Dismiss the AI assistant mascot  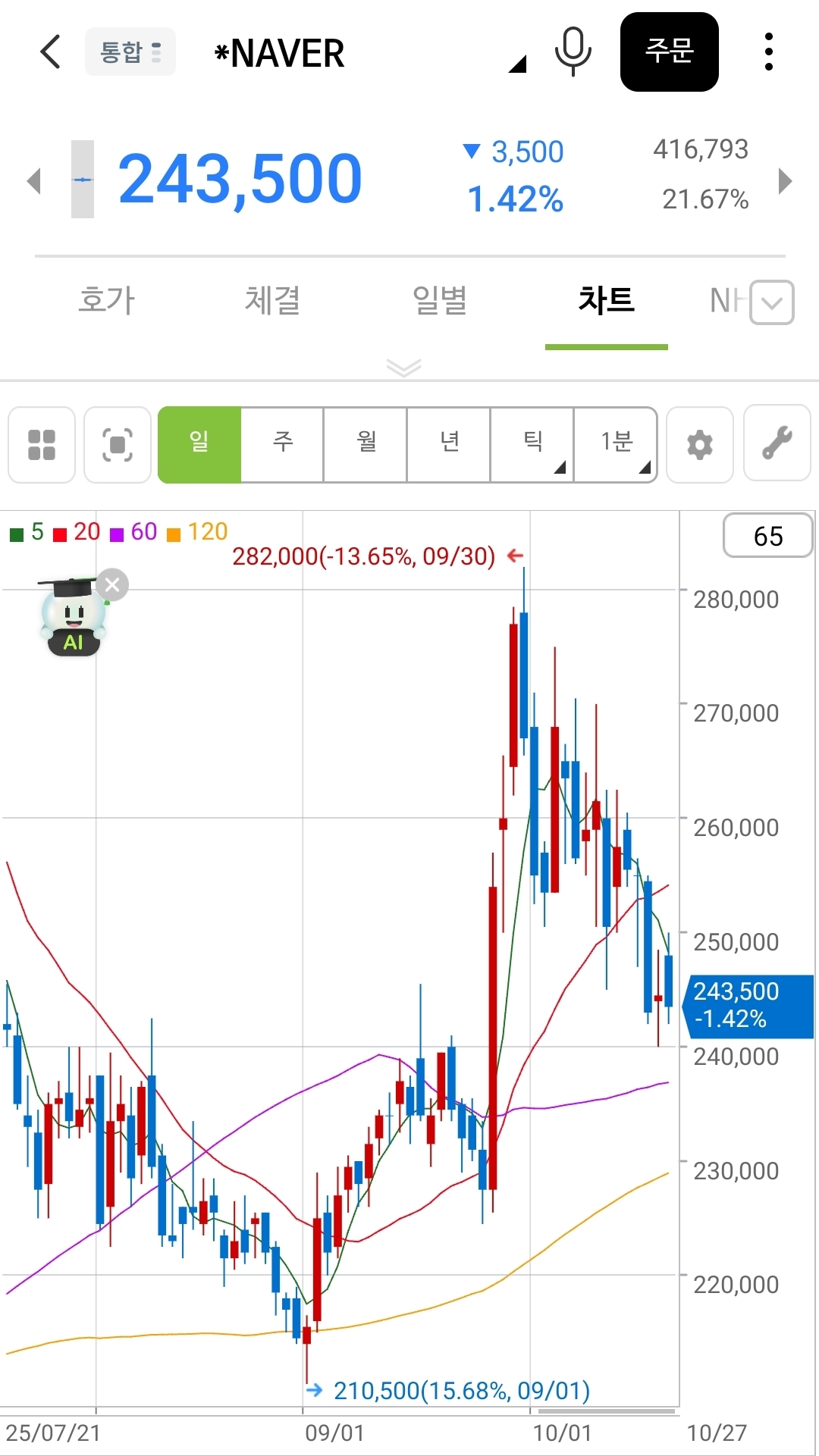[x=113, y=584]
